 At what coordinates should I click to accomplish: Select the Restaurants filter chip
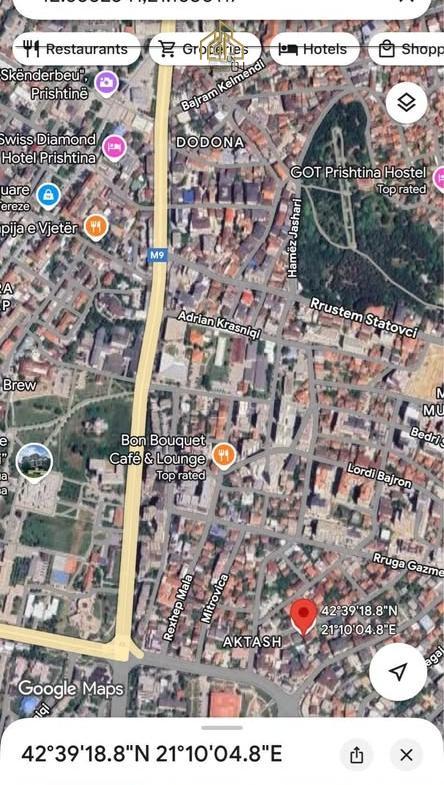76,49
